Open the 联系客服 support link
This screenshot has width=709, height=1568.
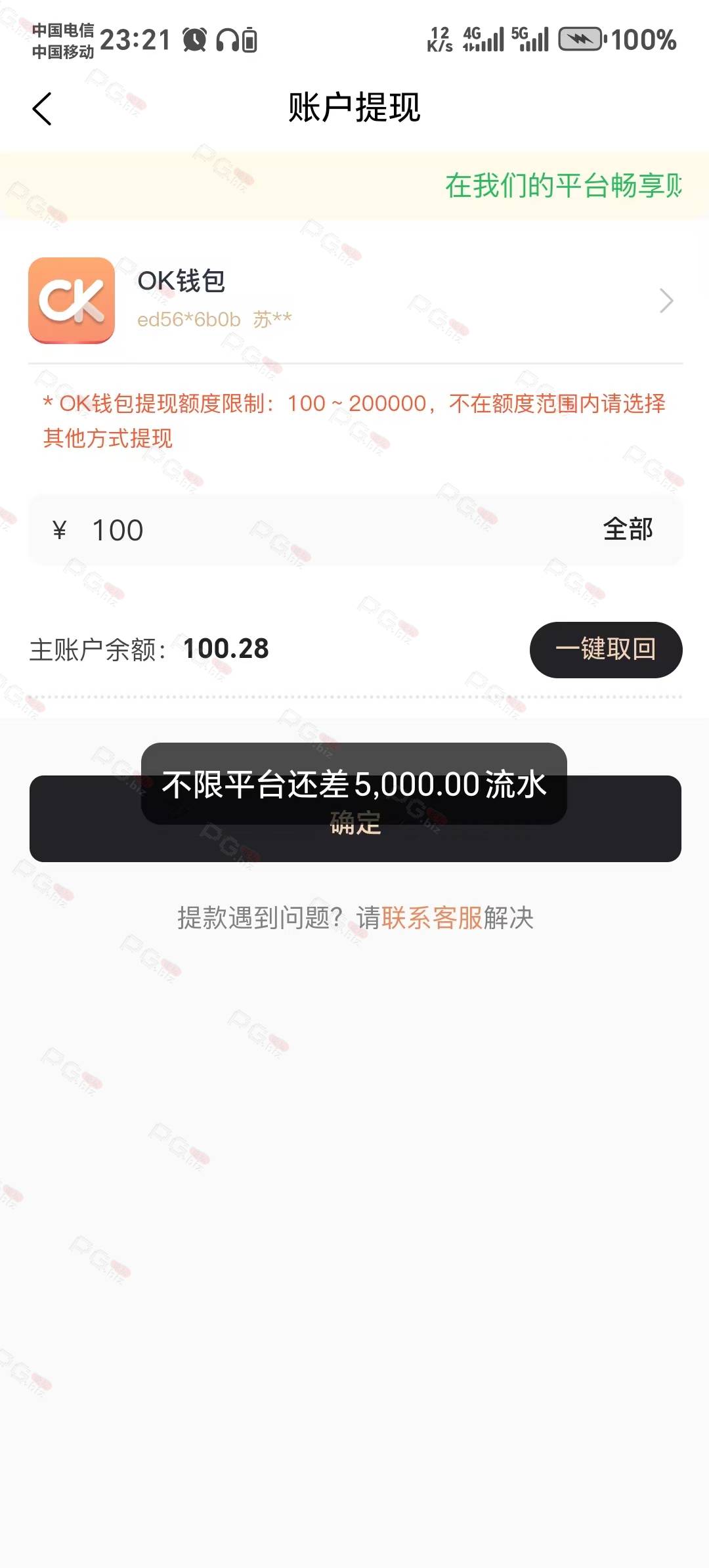[x=432, y=917]
